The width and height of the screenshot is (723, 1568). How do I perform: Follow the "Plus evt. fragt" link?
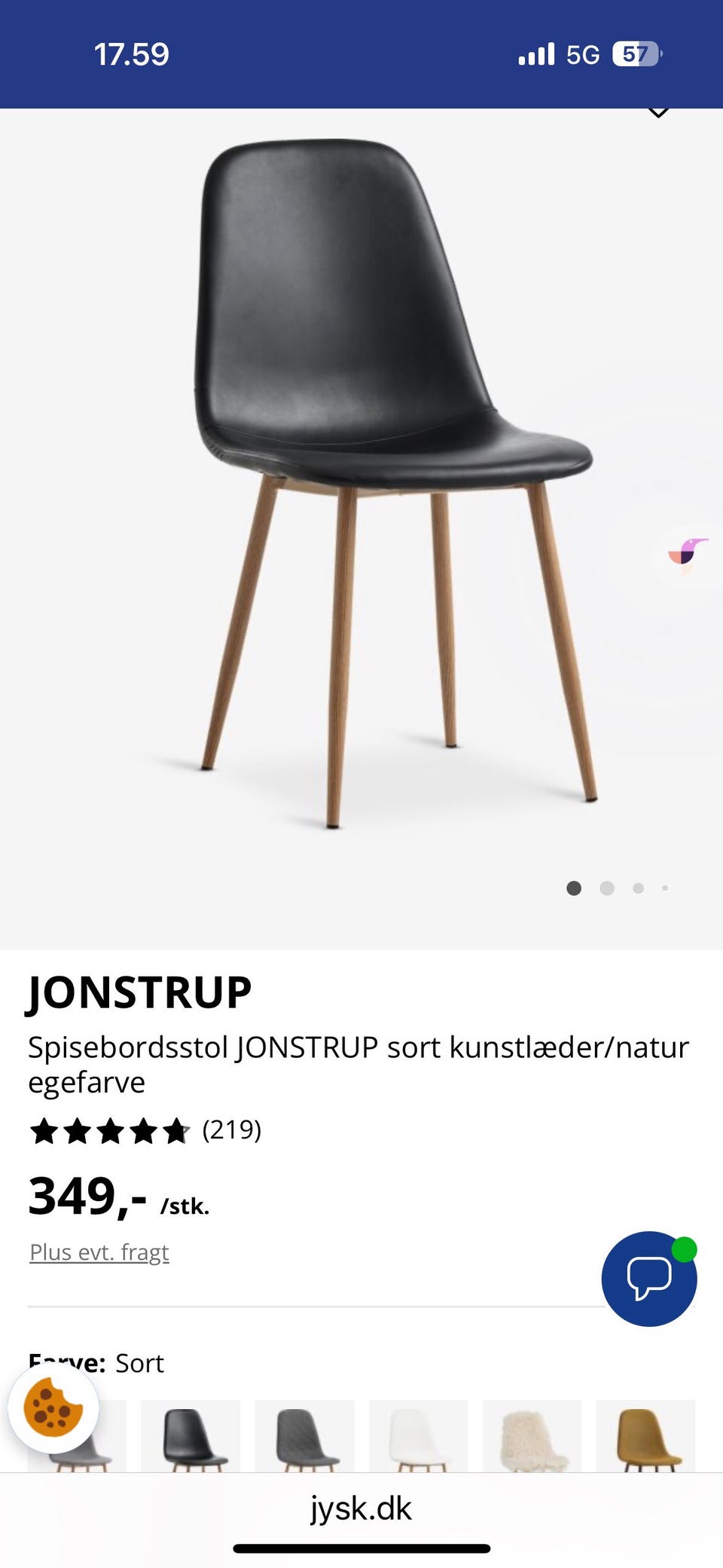99,1252
